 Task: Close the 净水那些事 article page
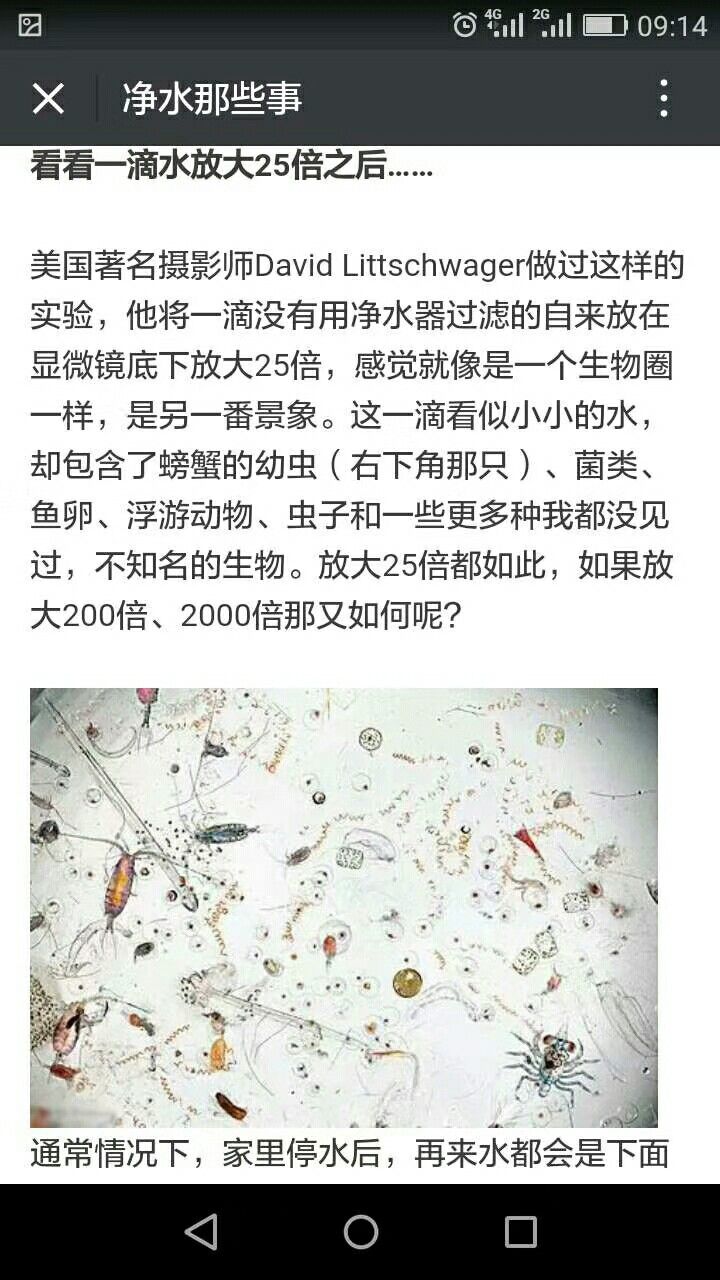point(48,99)
